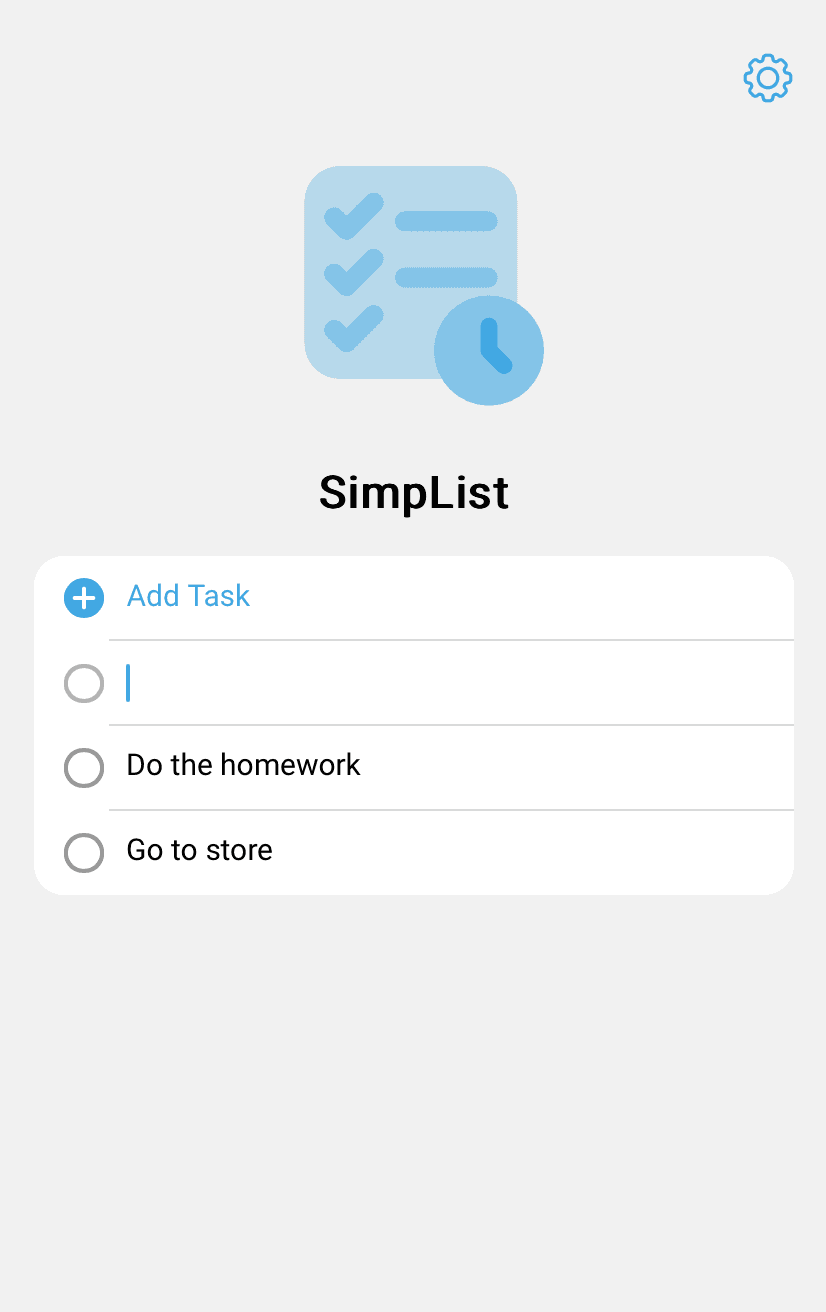Click the SimpList title
Viewport: 826px width, 1312px height.
[413, 492]
